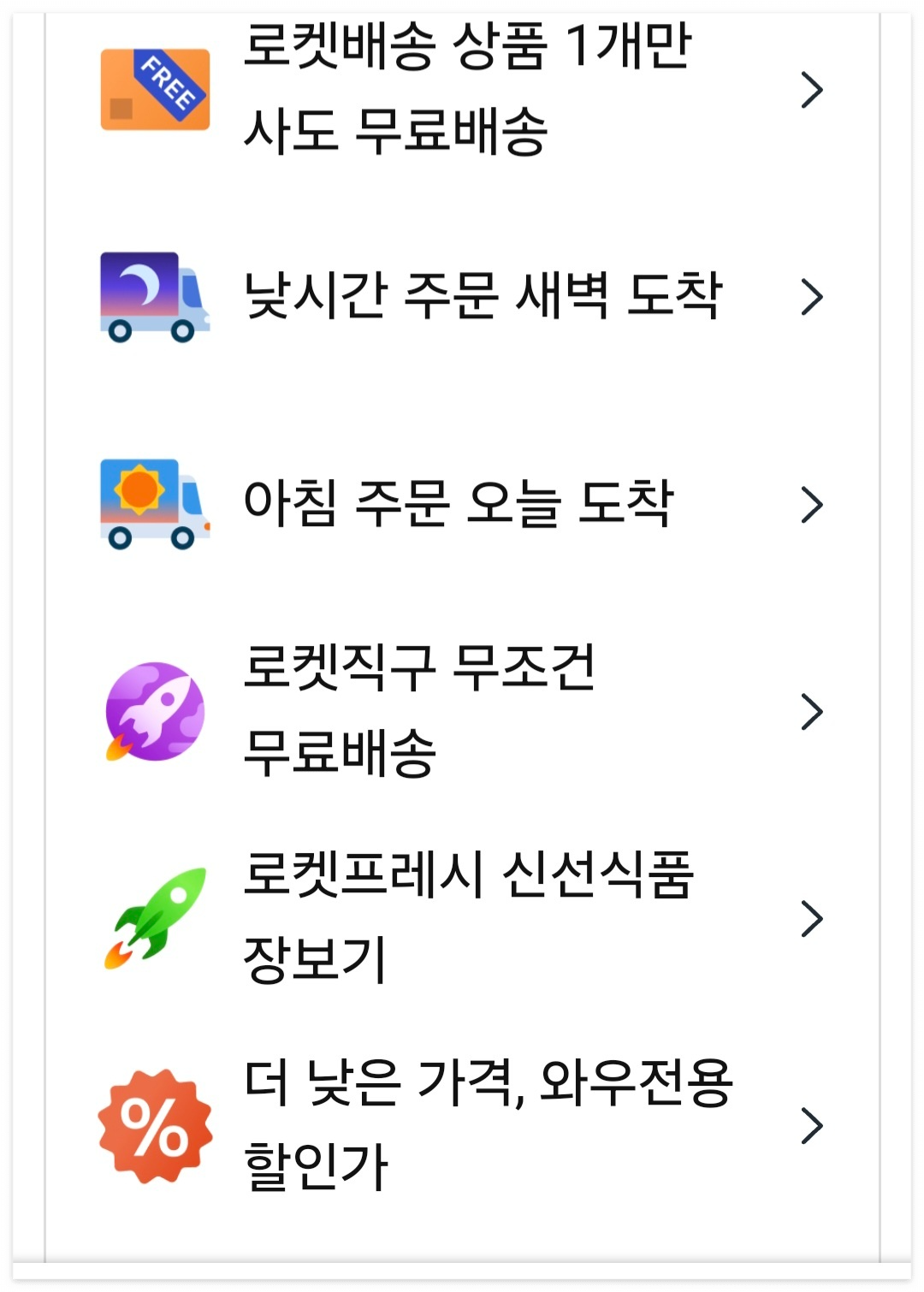Click the green rocket fresh icon
The image size is (924, 1292).
156,916
